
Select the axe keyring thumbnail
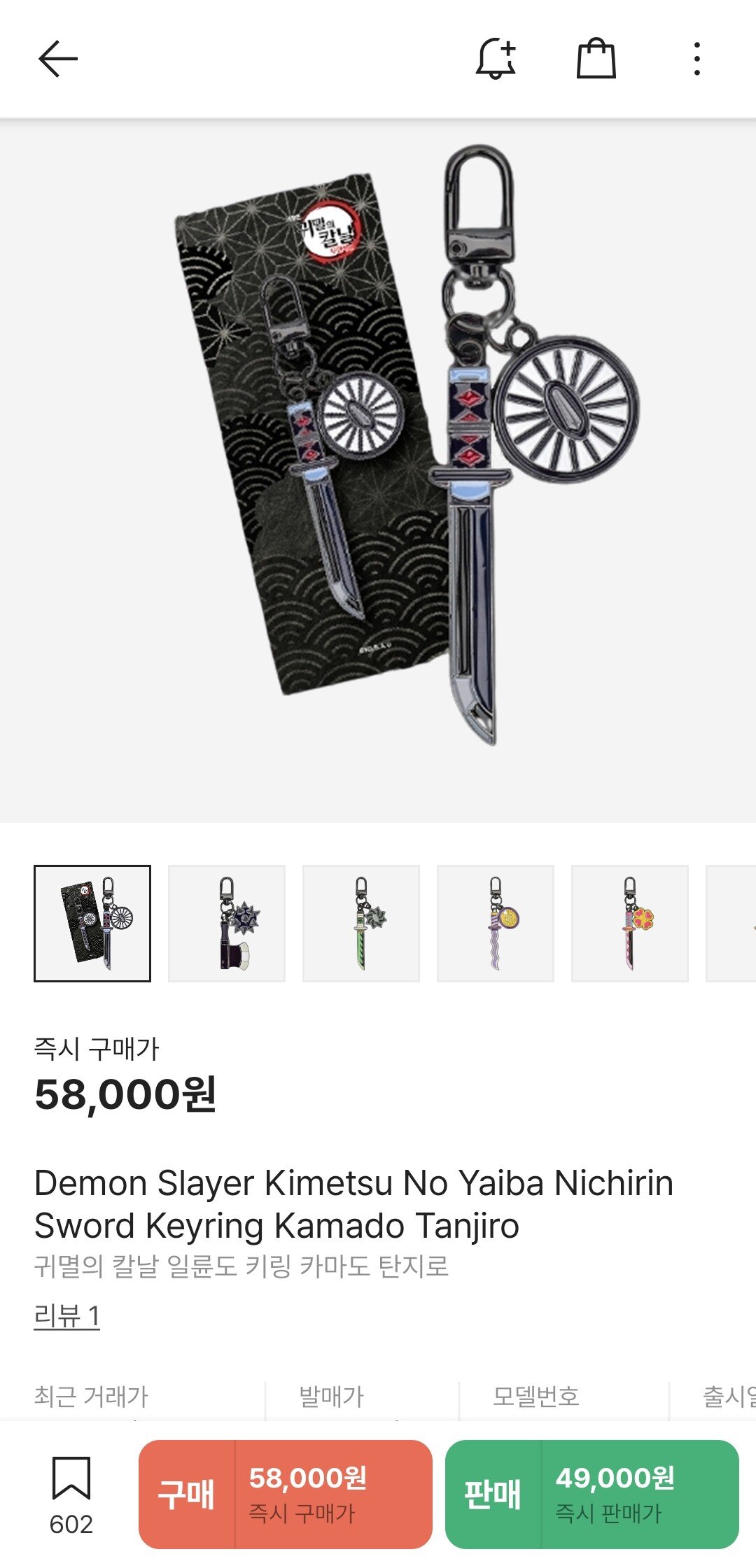pyautogui.click(x=227, y=923)
